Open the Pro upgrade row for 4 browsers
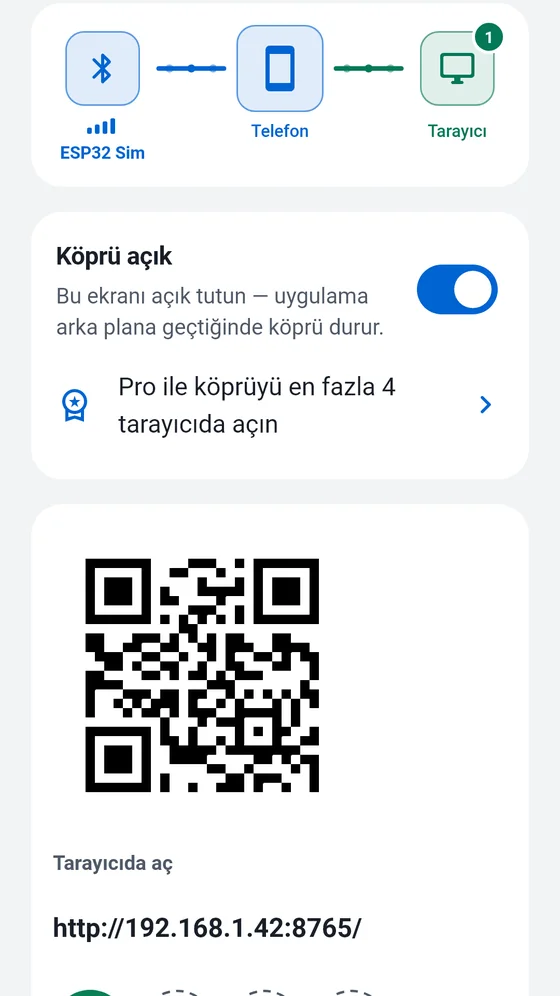560x996 pixels. (x=279, y=405)
